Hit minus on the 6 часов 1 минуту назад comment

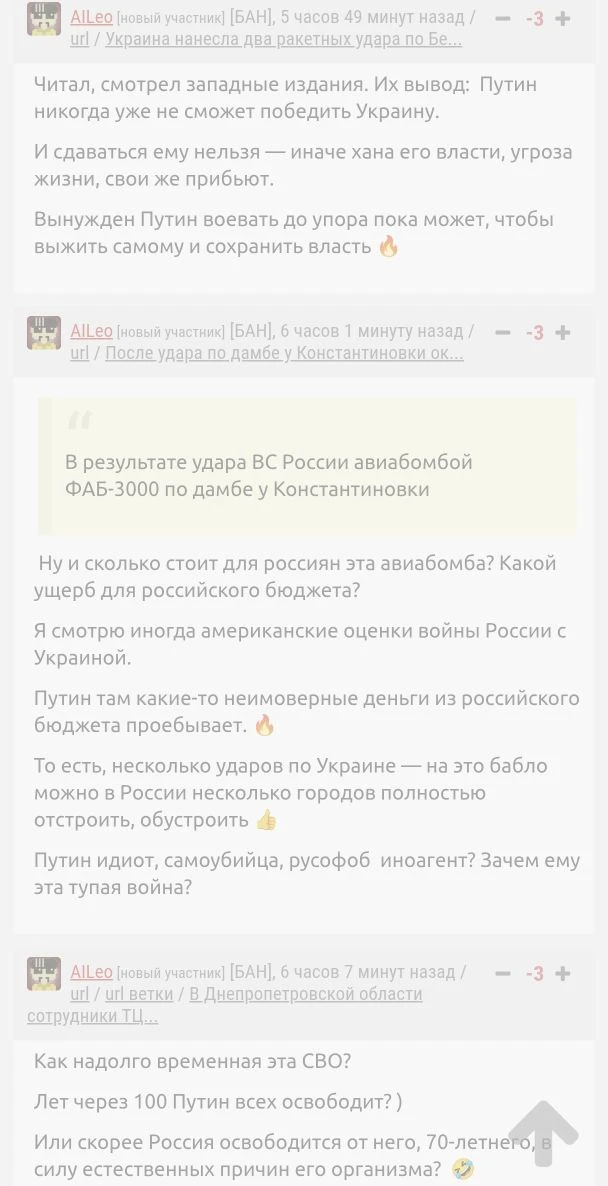[503, 333]
